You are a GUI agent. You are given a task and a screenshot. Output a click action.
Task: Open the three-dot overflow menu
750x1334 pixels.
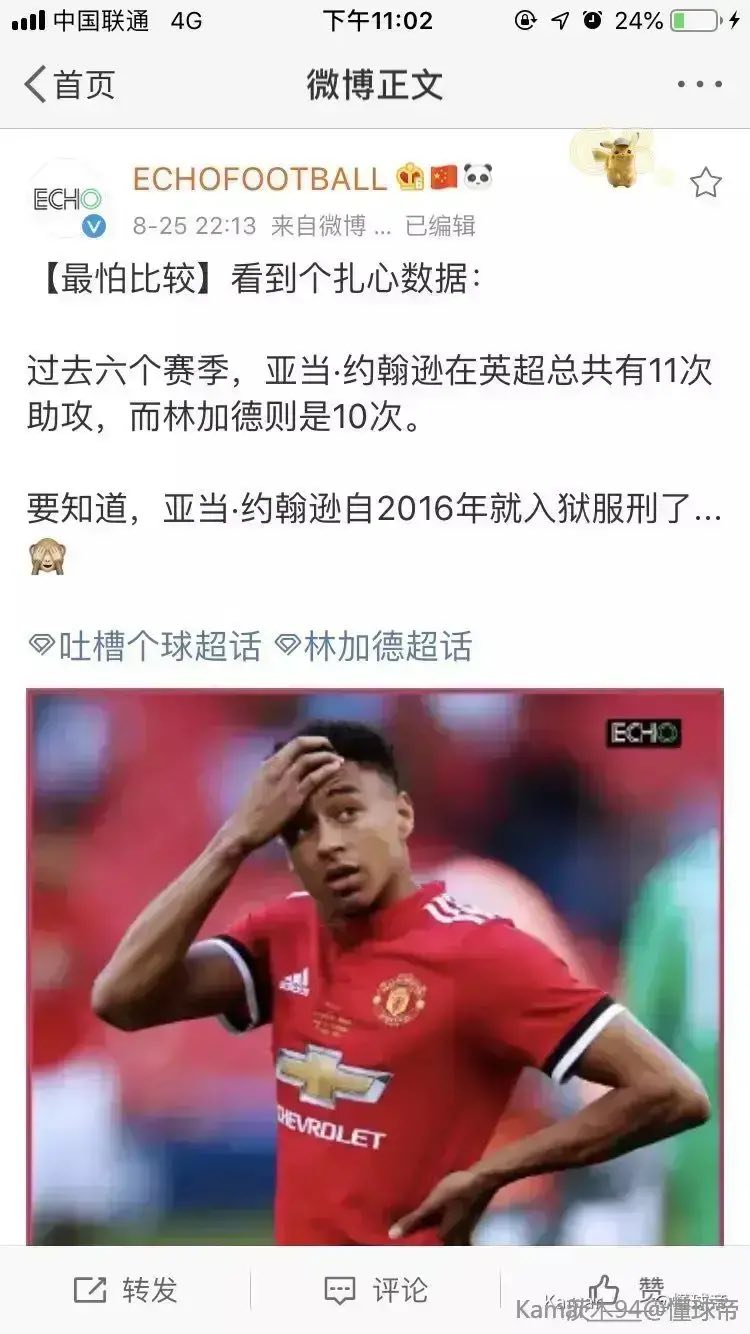coord(699,84)
